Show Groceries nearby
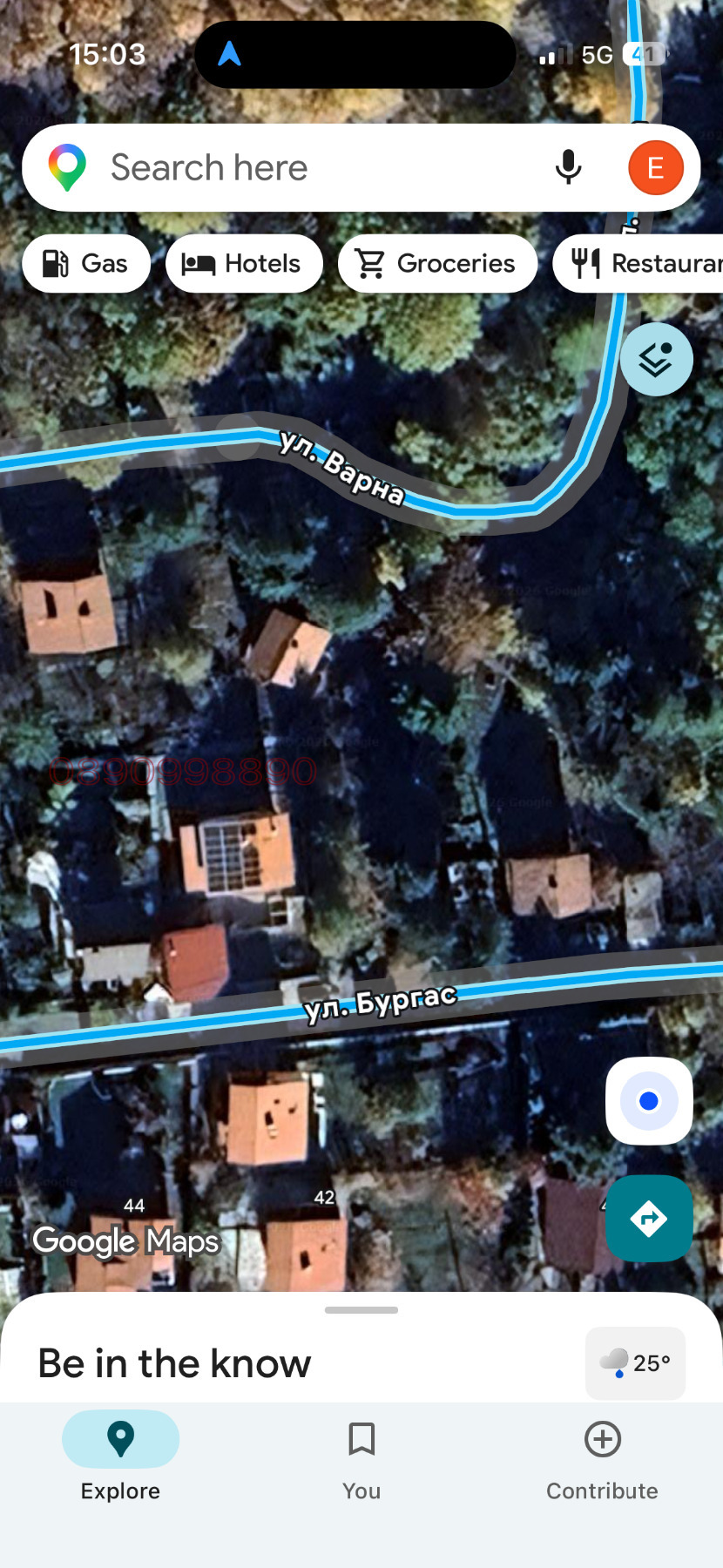This screenshot has width=723, height=1568. 437,263
